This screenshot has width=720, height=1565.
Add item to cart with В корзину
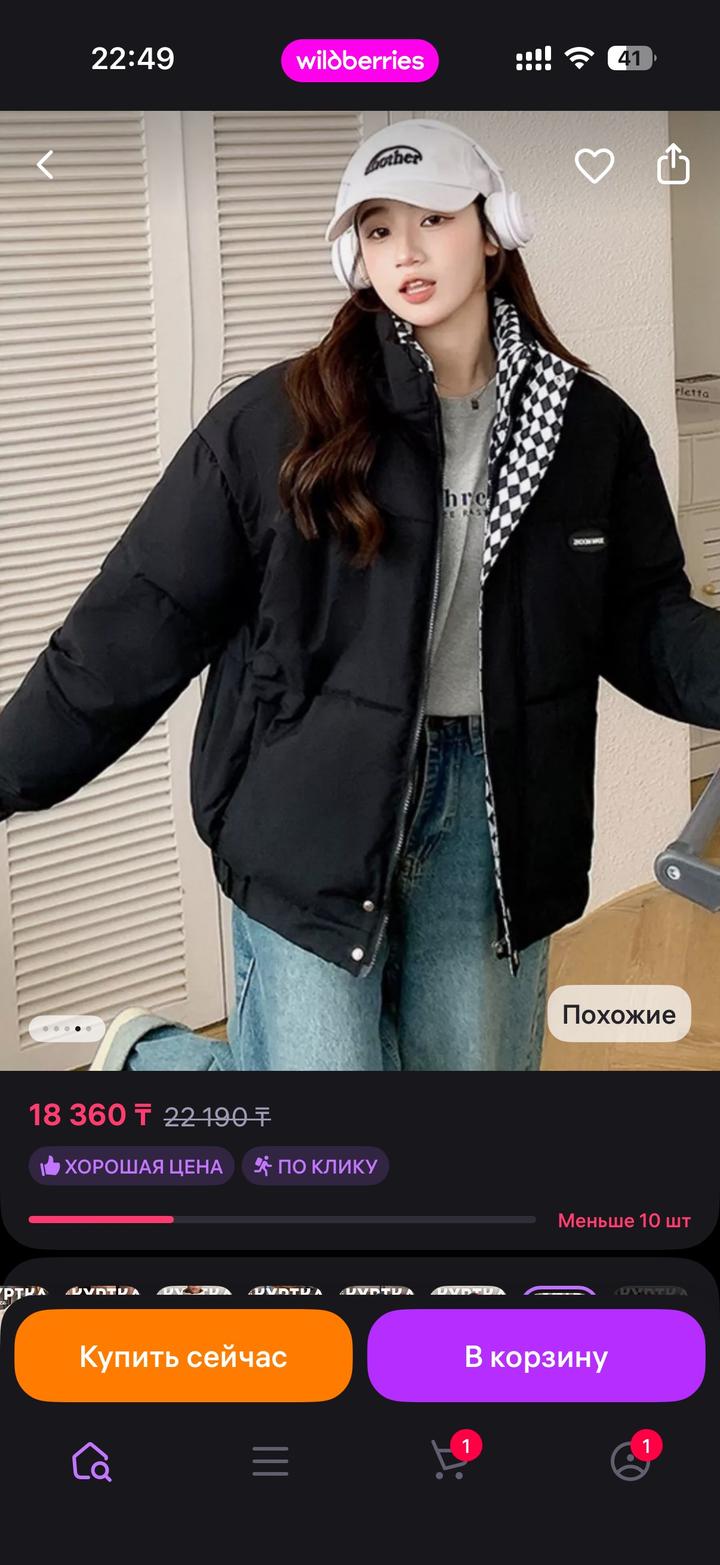pyautogui.click(x=536, y=1356)
